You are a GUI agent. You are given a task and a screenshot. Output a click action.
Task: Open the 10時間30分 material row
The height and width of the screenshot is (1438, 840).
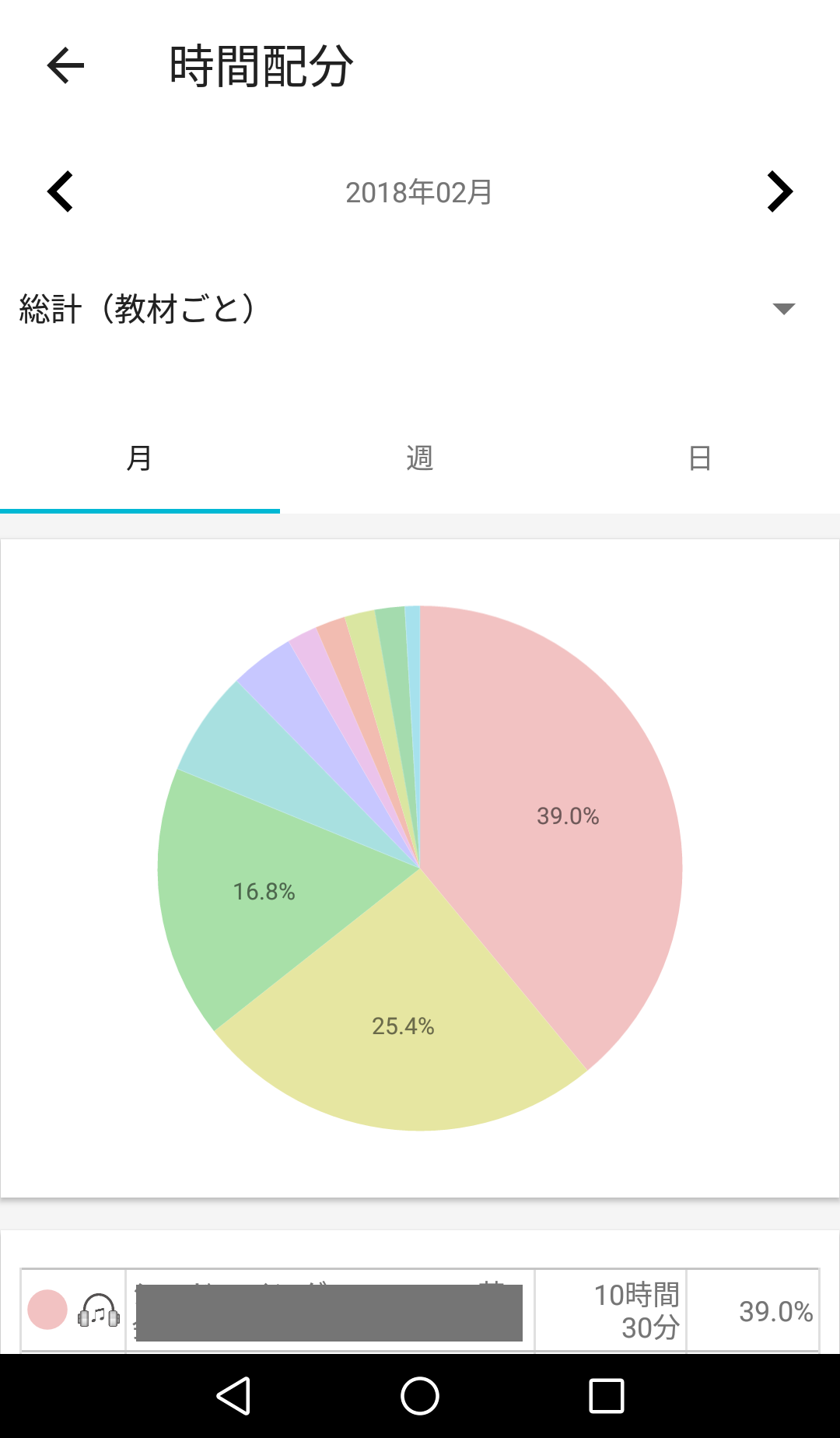tap(420, 1311)
